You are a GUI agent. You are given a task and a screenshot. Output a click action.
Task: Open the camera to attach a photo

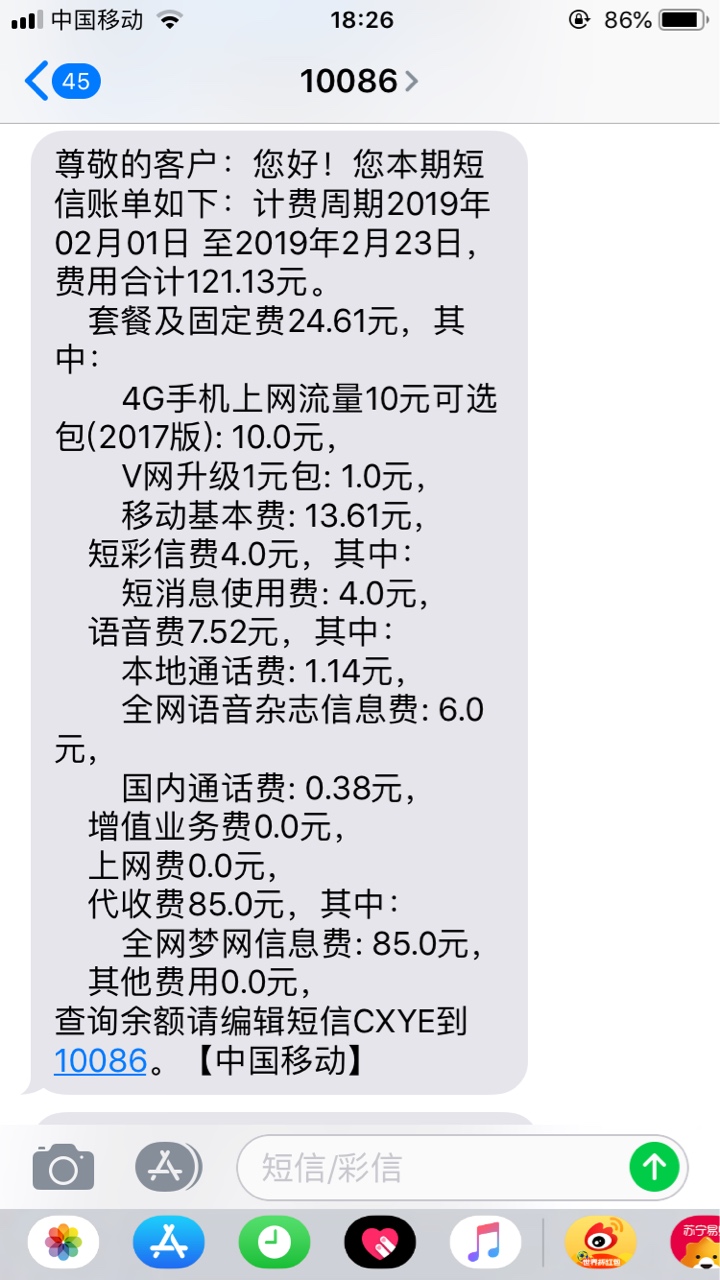pos(63,1166)
